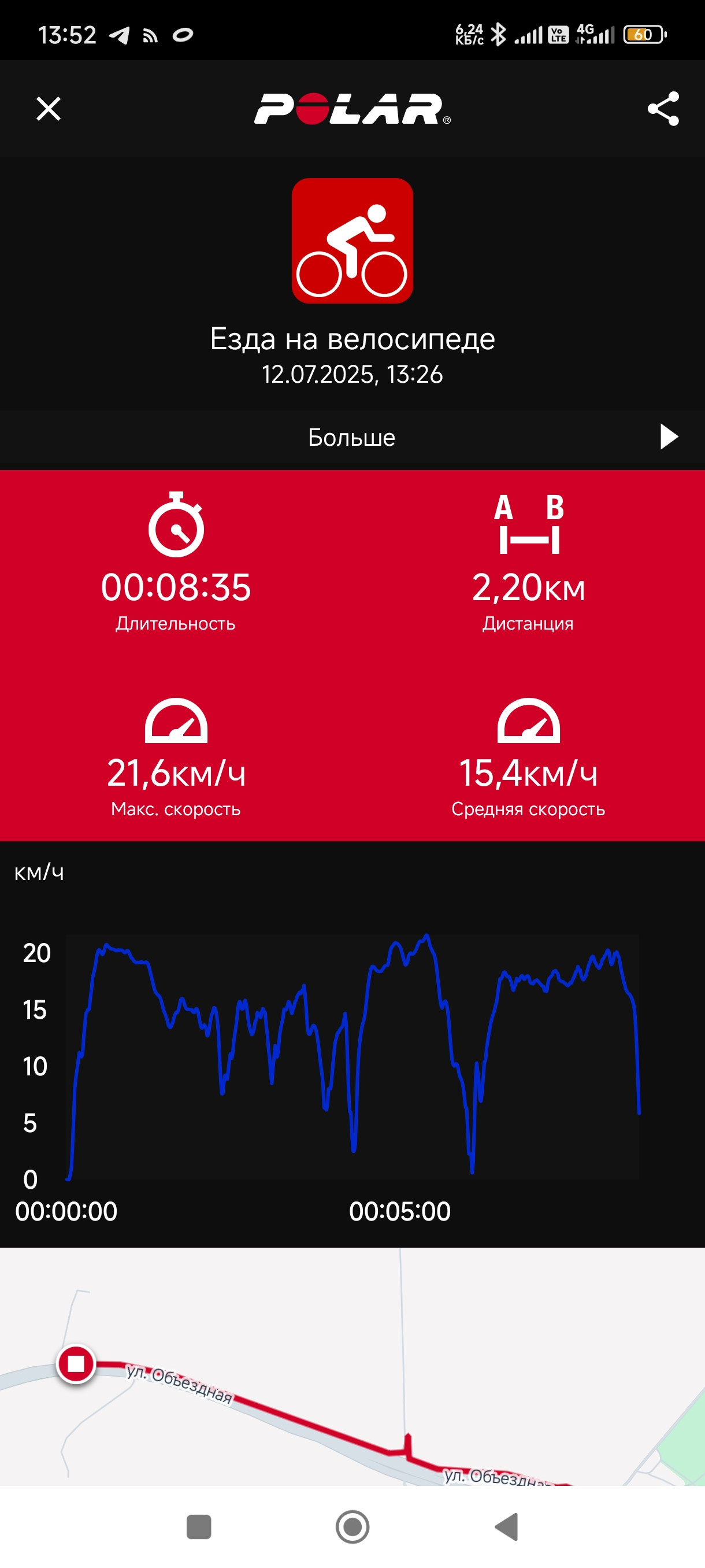This screenshot has height=1568, width=705.
Task: Share this cycling workout
Action: click(x=663, y=109)
